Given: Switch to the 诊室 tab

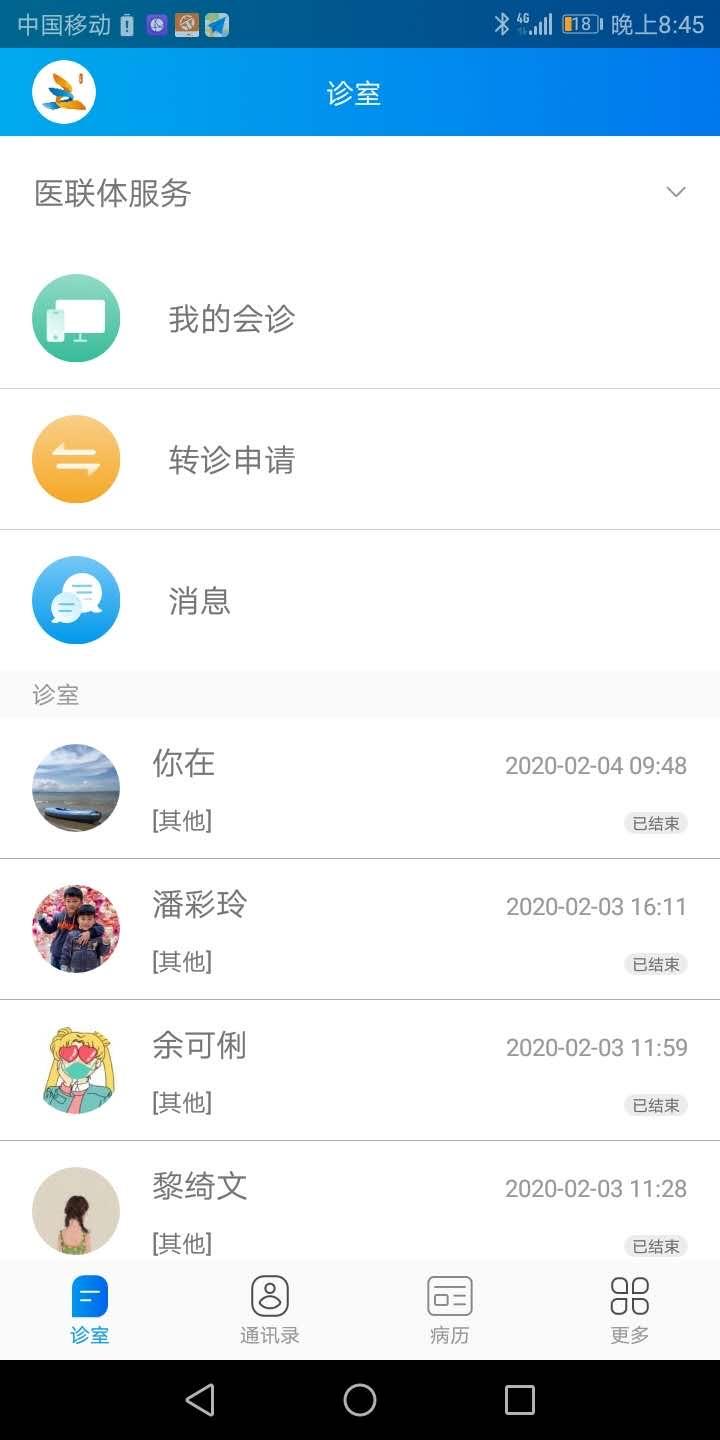Looking at the screenshot, I should click(x=90, y=1310).
